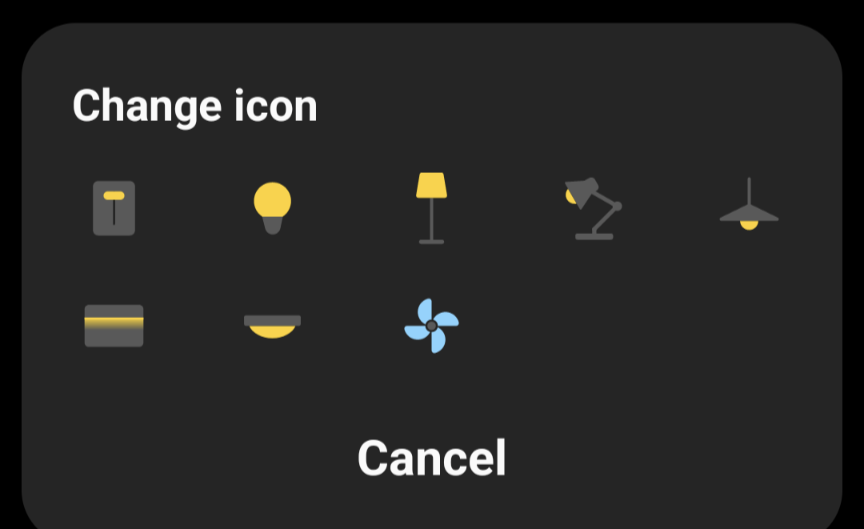Select the wall light switch icon
The image size is (864, 529).
click(x=114, y=208)
